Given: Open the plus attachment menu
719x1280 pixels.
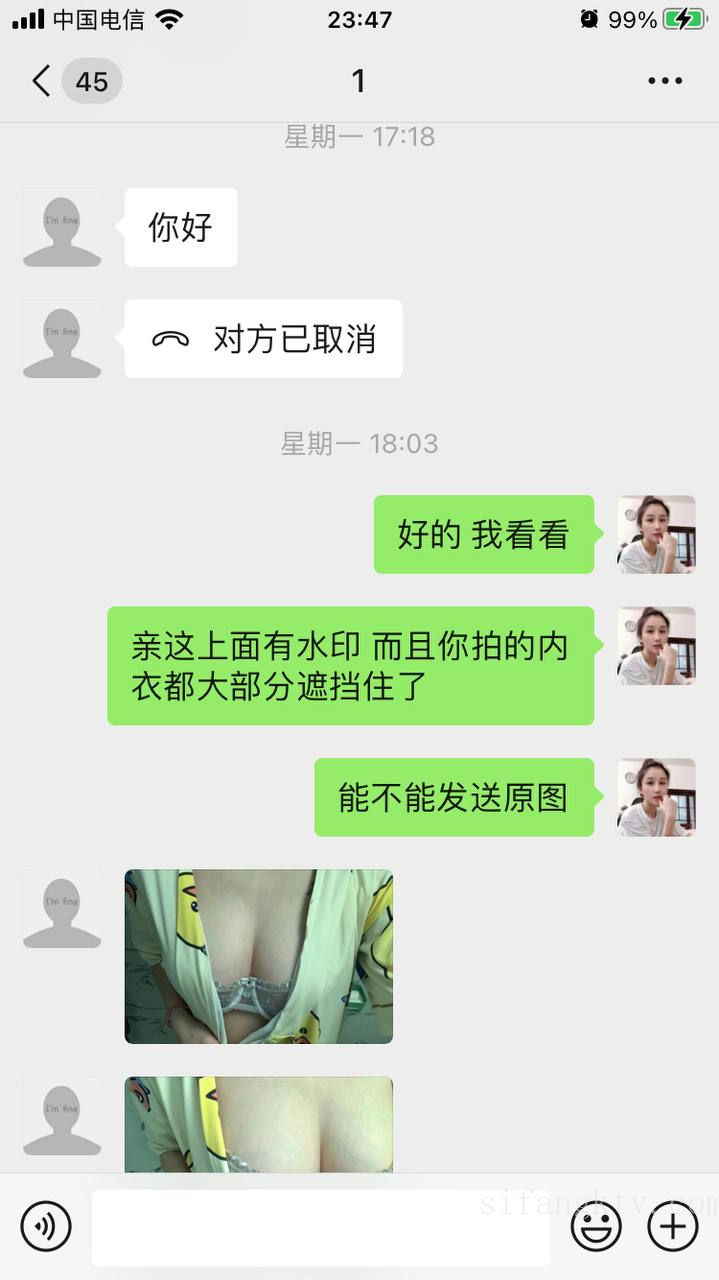Looking at the screenshot, I should (673, 1227).
